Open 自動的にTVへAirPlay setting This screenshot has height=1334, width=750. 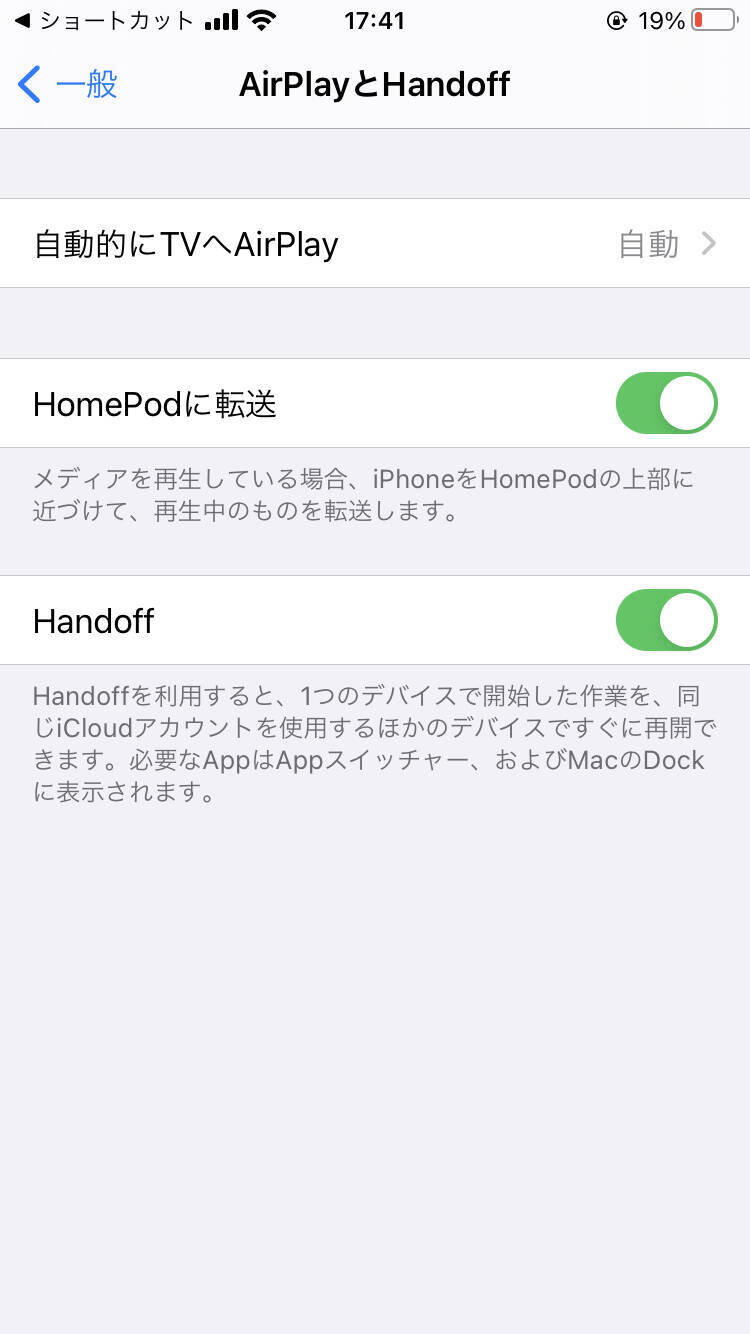click(x=375, y=244)
